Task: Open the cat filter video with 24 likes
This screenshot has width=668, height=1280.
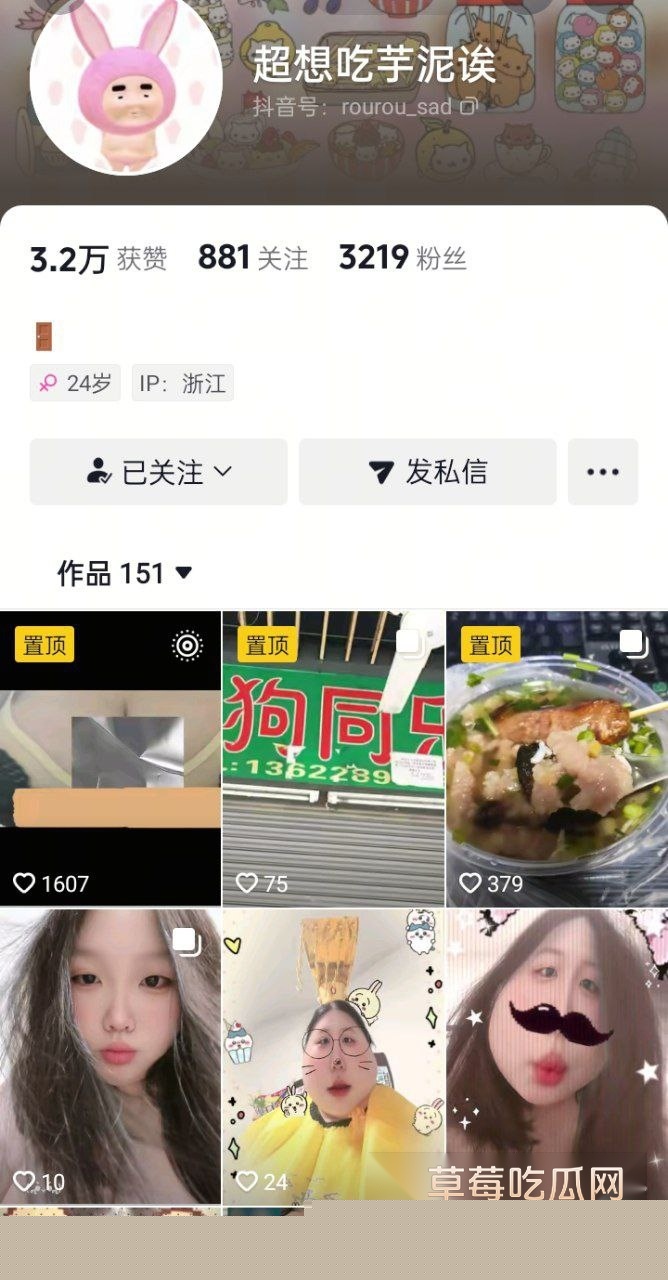Action: pos(333,1055)
